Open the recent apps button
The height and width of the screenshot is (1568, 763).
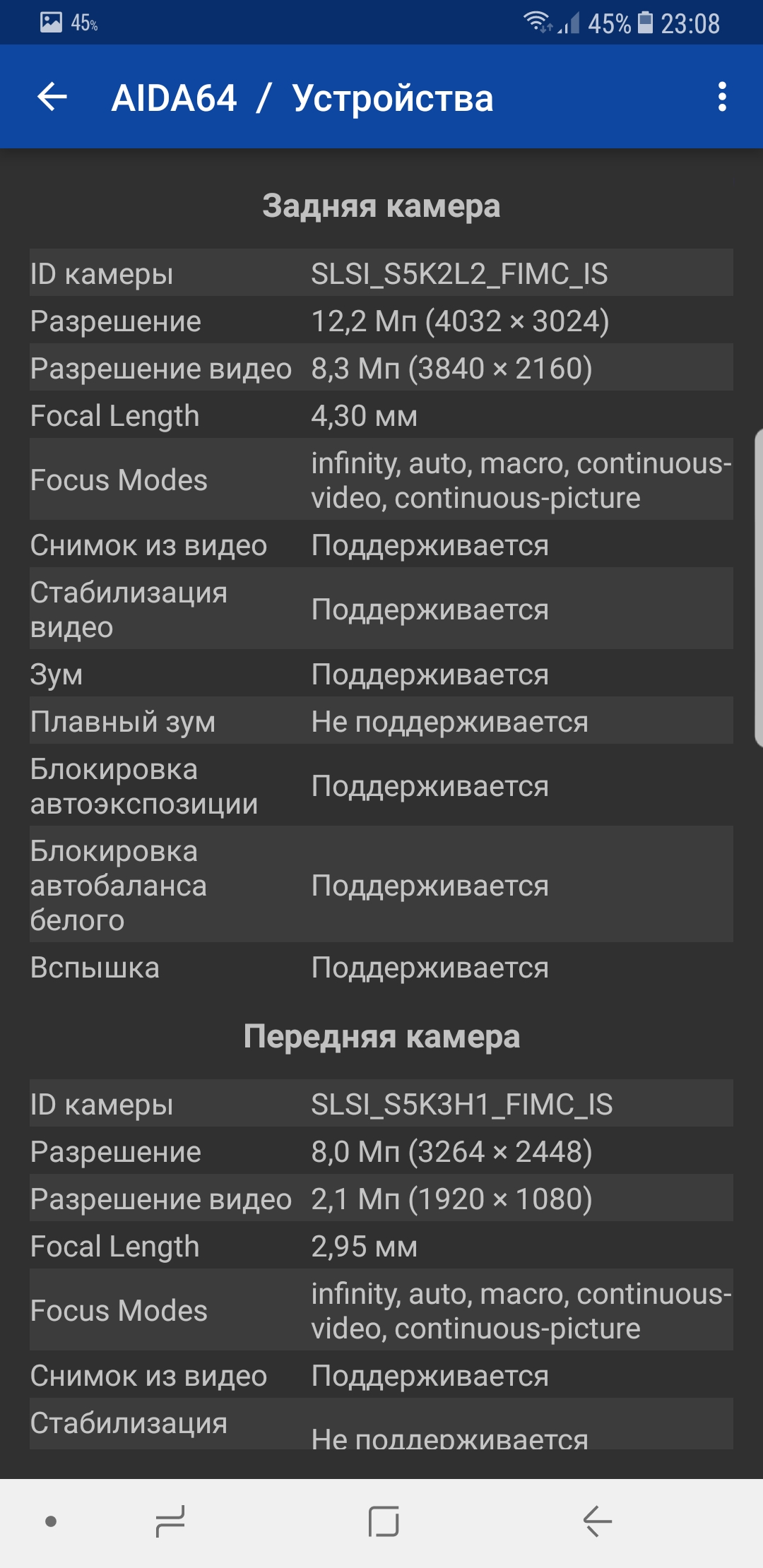point(170,1521)
